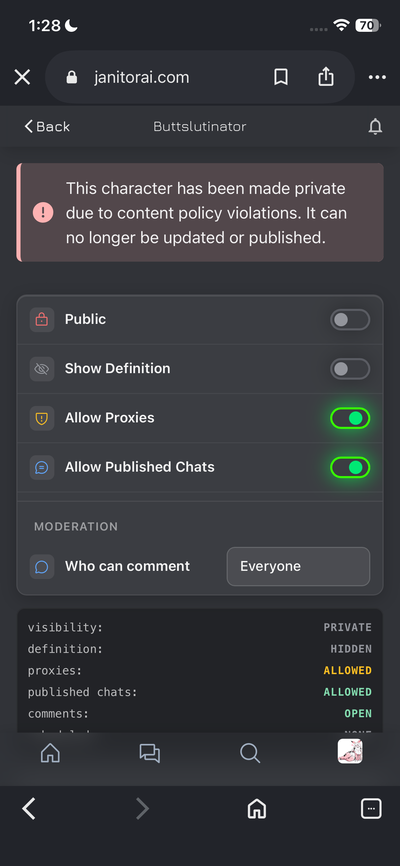Navigate back with the browser back arrow

29,809
